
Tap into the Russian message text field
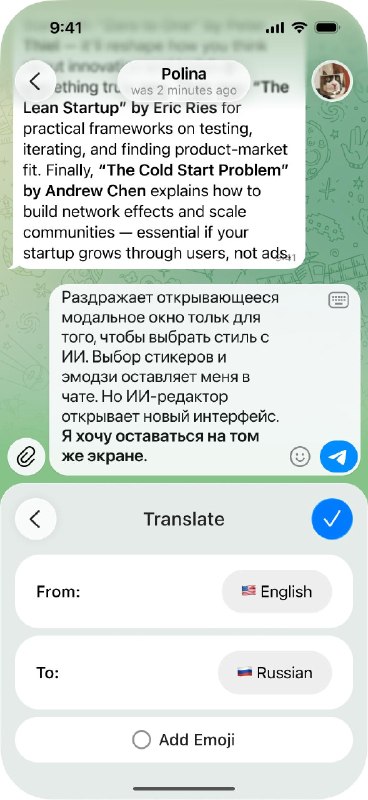coord(176,378)
